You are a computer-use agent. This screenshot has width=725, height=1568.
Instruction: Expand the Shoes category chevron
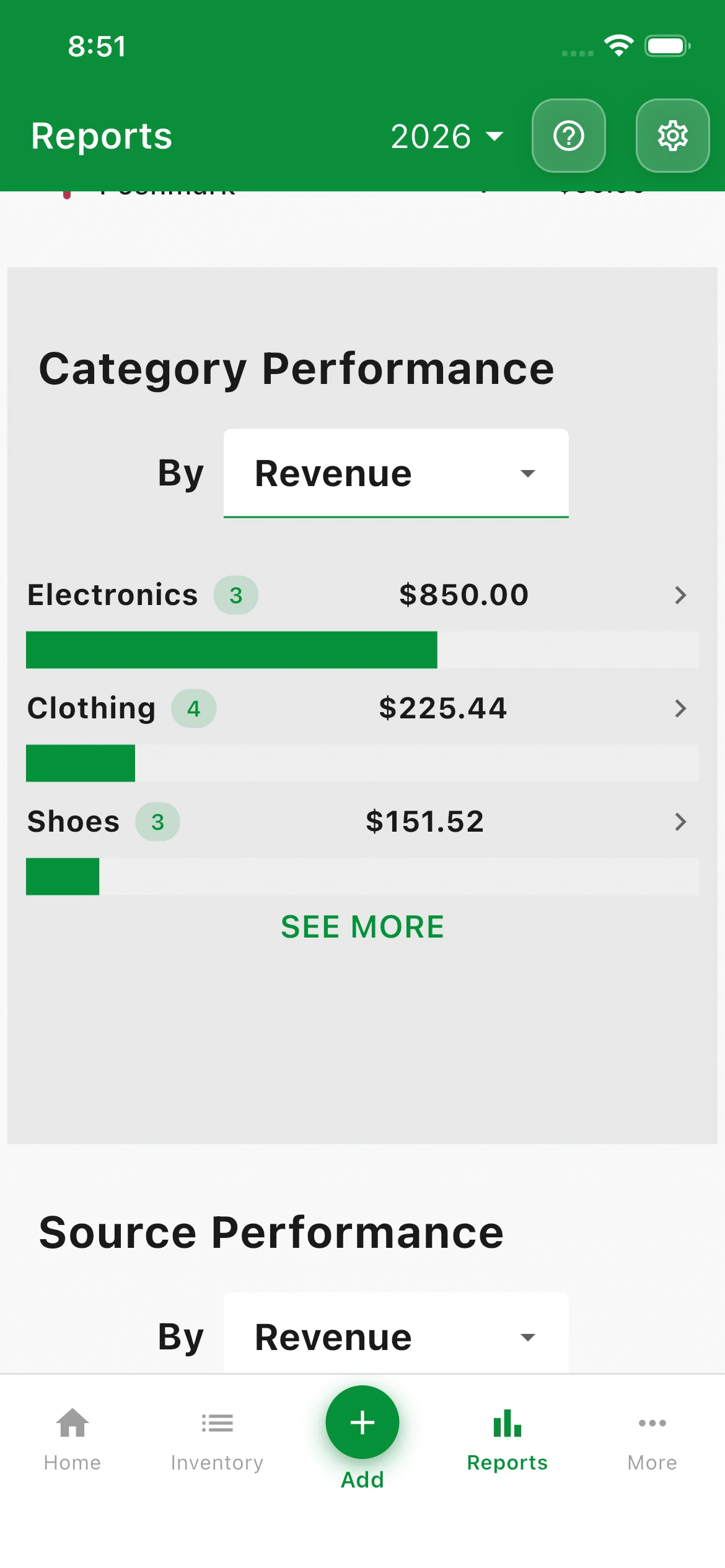(680, 821)
